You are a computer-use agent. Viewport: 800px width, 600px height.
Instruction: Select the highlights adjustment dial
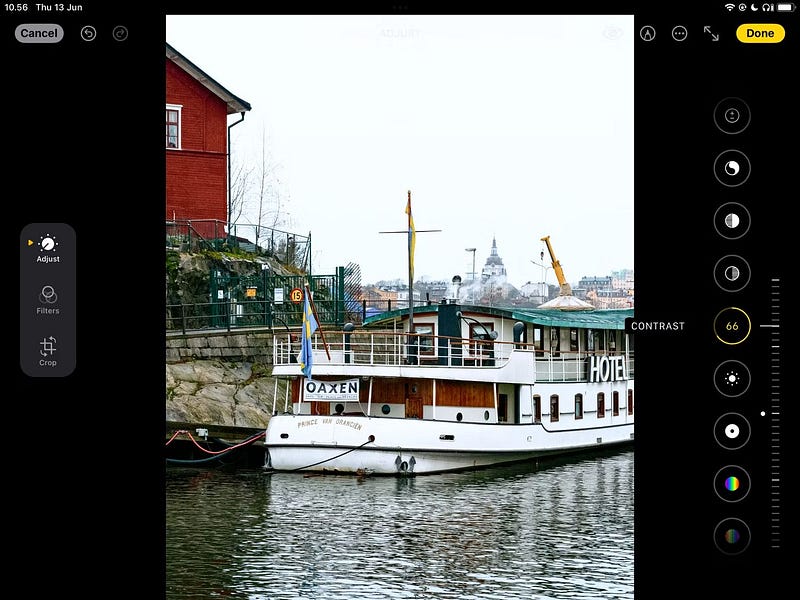(732, 221)
